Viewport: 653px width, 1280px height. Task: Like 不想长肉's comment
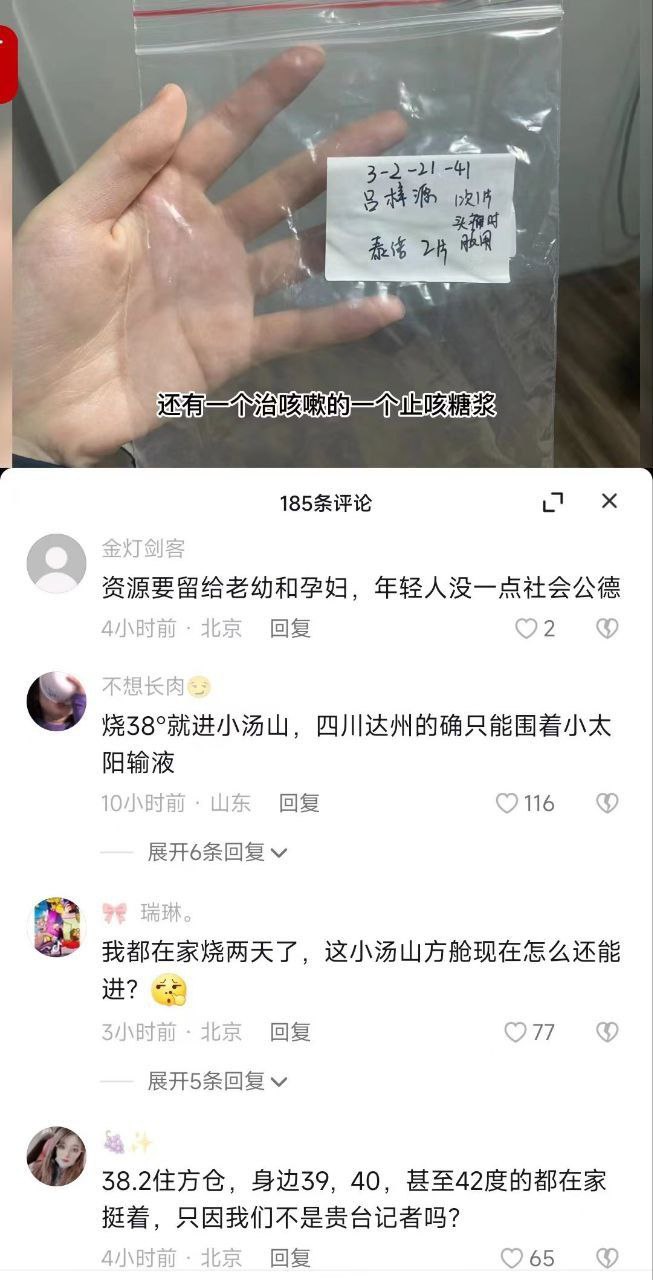(x=525, y=803)
